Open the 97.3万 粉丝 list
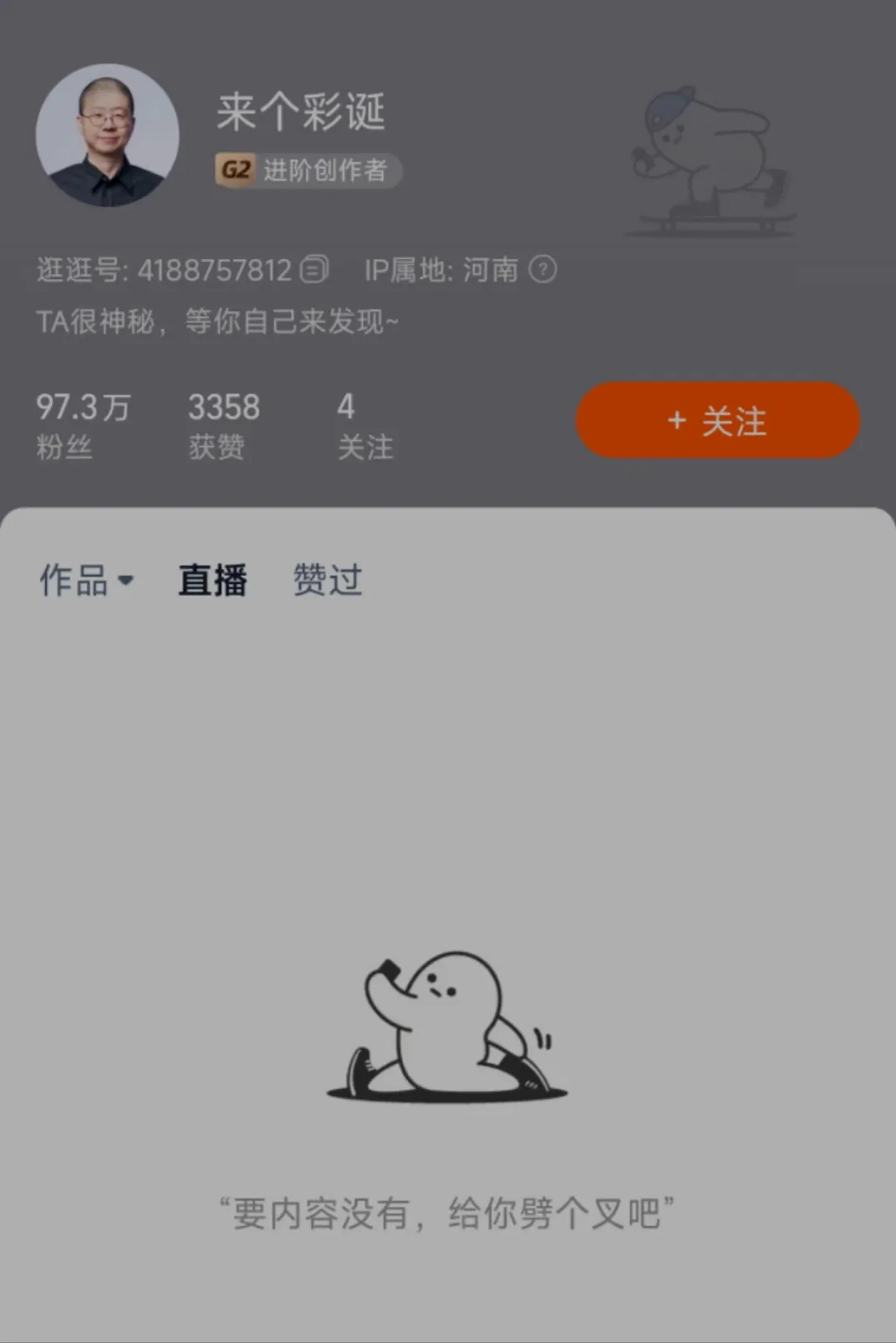896x1343 pixels. 82,425
